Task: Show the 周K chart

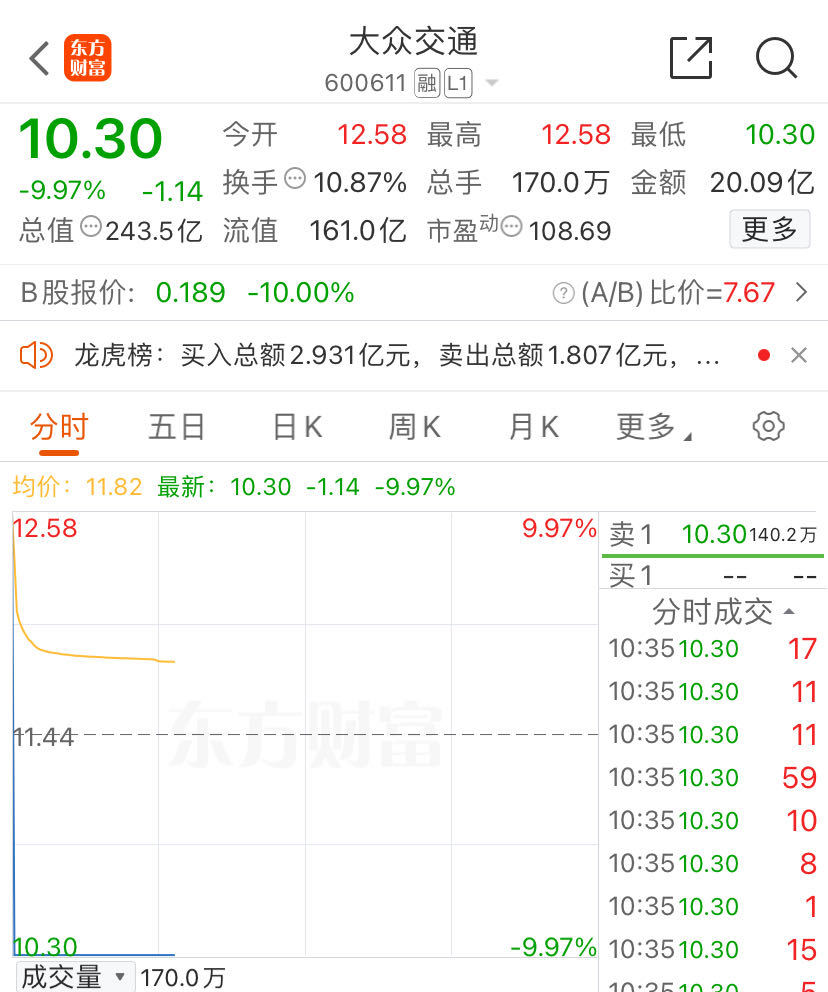Action: 414,427
